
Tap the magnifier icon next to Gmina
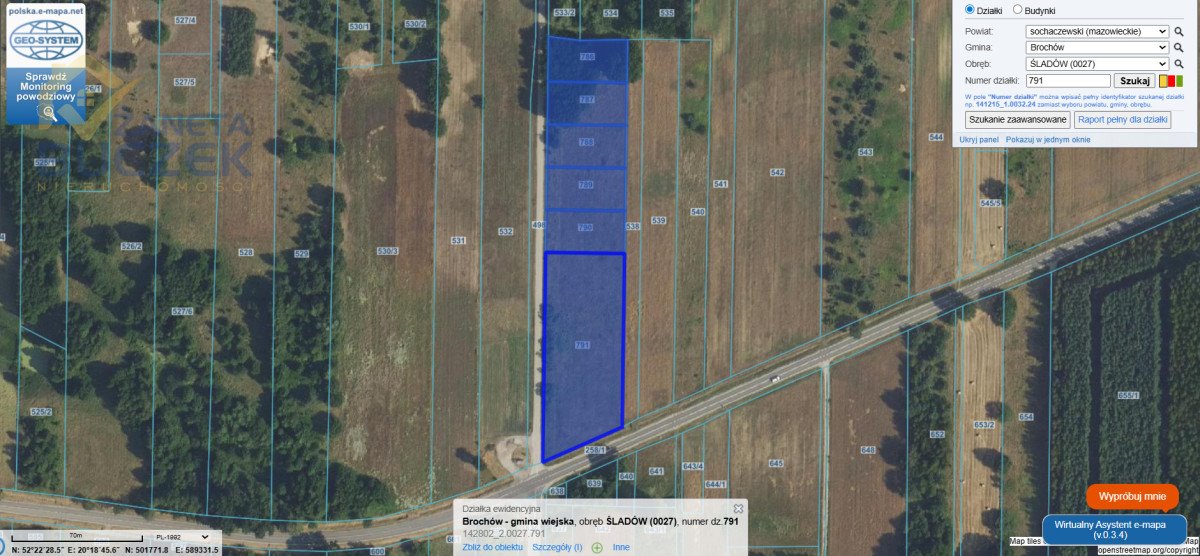[x=1179, y=47]
